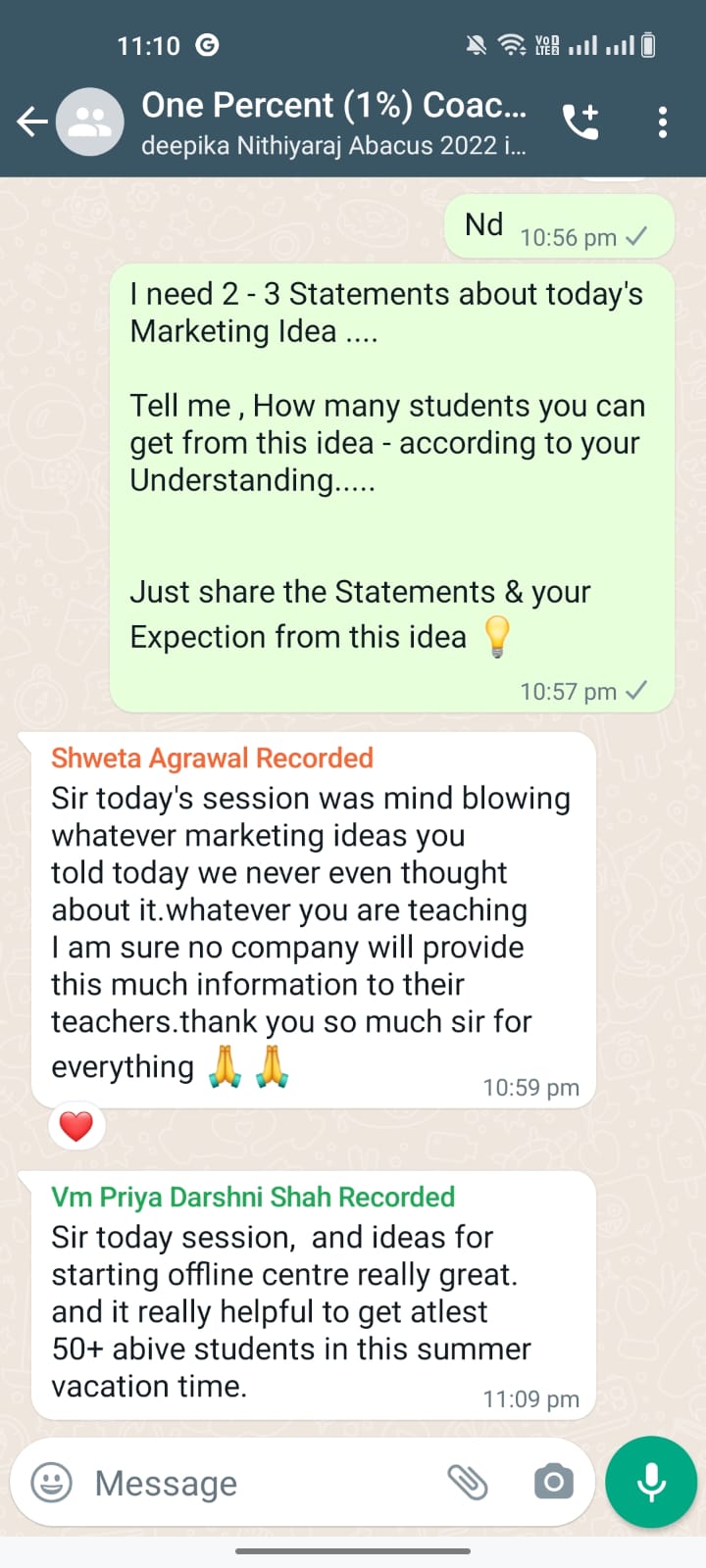
Task: Focus the Message text field
Action: [255, 1483]
